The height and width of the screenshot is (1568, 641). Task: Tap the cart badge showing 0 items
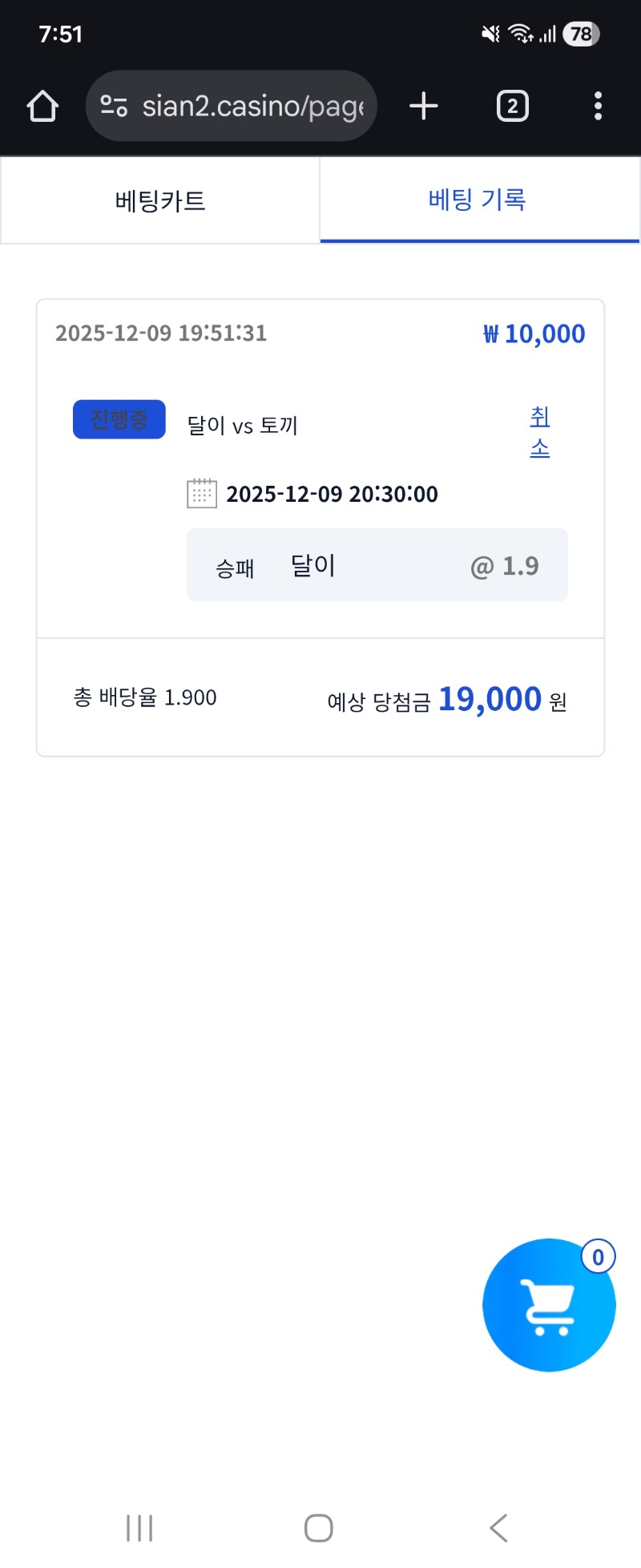pyautogui.click(x=597, y=1258)
